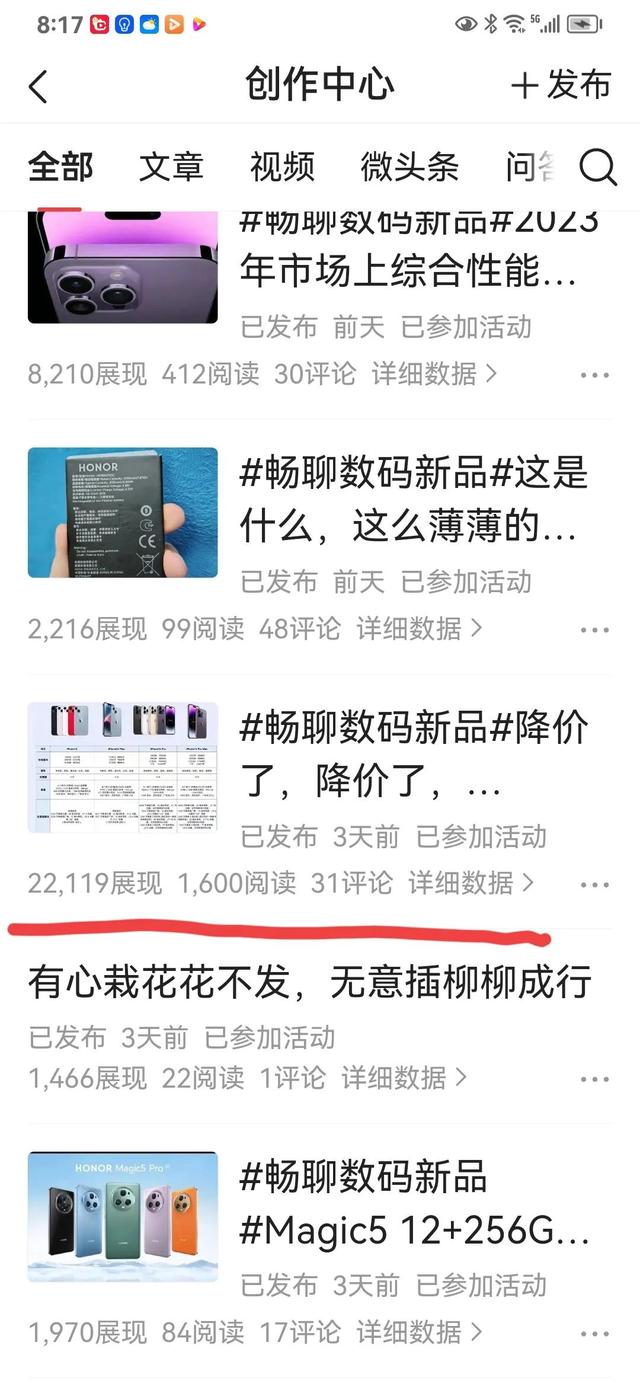
Task: View 详细数据 for the 22,119展现 post
Action: click(470, 883)
